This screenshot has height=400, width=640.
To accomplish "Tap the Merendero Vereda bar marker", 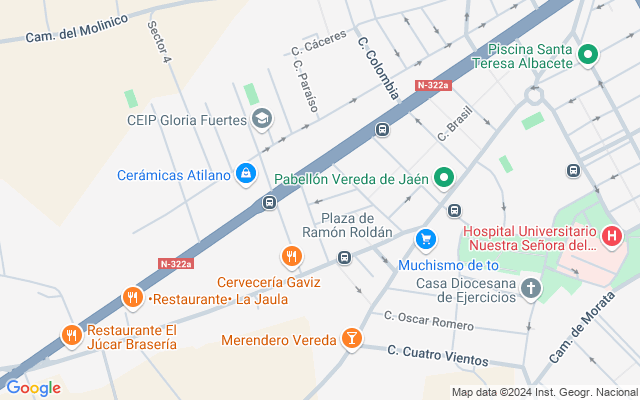I will [x=352, y=340].
